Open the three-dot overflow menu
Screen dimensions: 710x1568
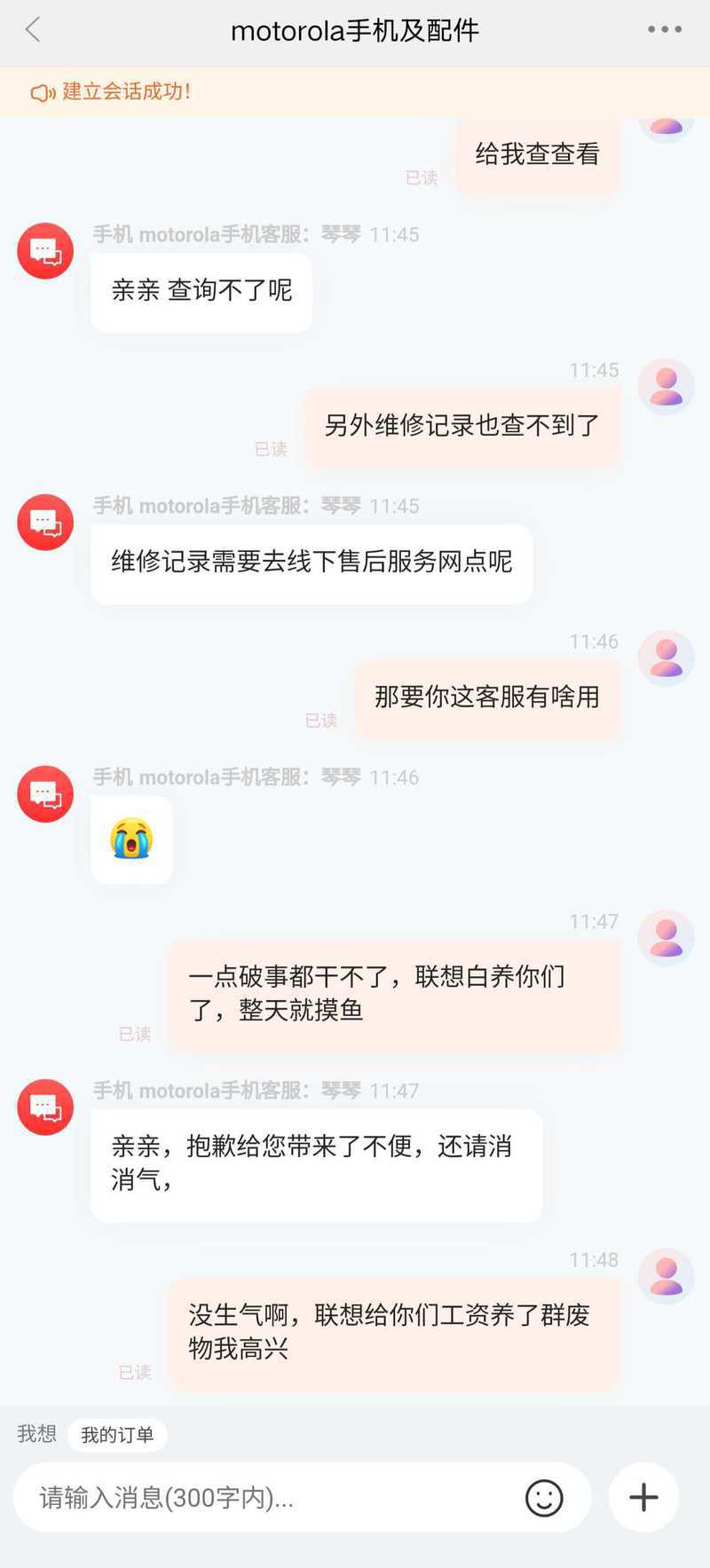coord(664,30)
